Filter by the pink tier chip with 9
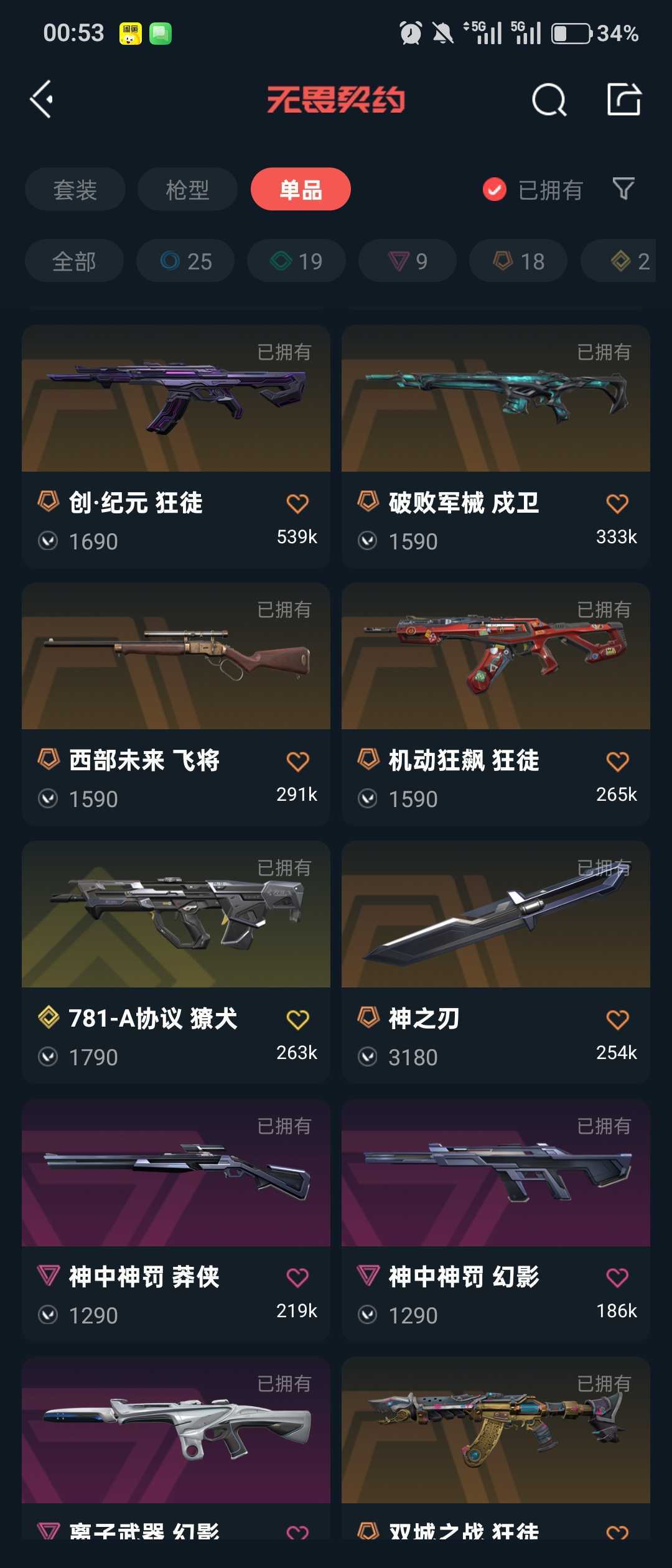Image resolution: width=672 pixels, height=1568 pixels. pos(408,261)
